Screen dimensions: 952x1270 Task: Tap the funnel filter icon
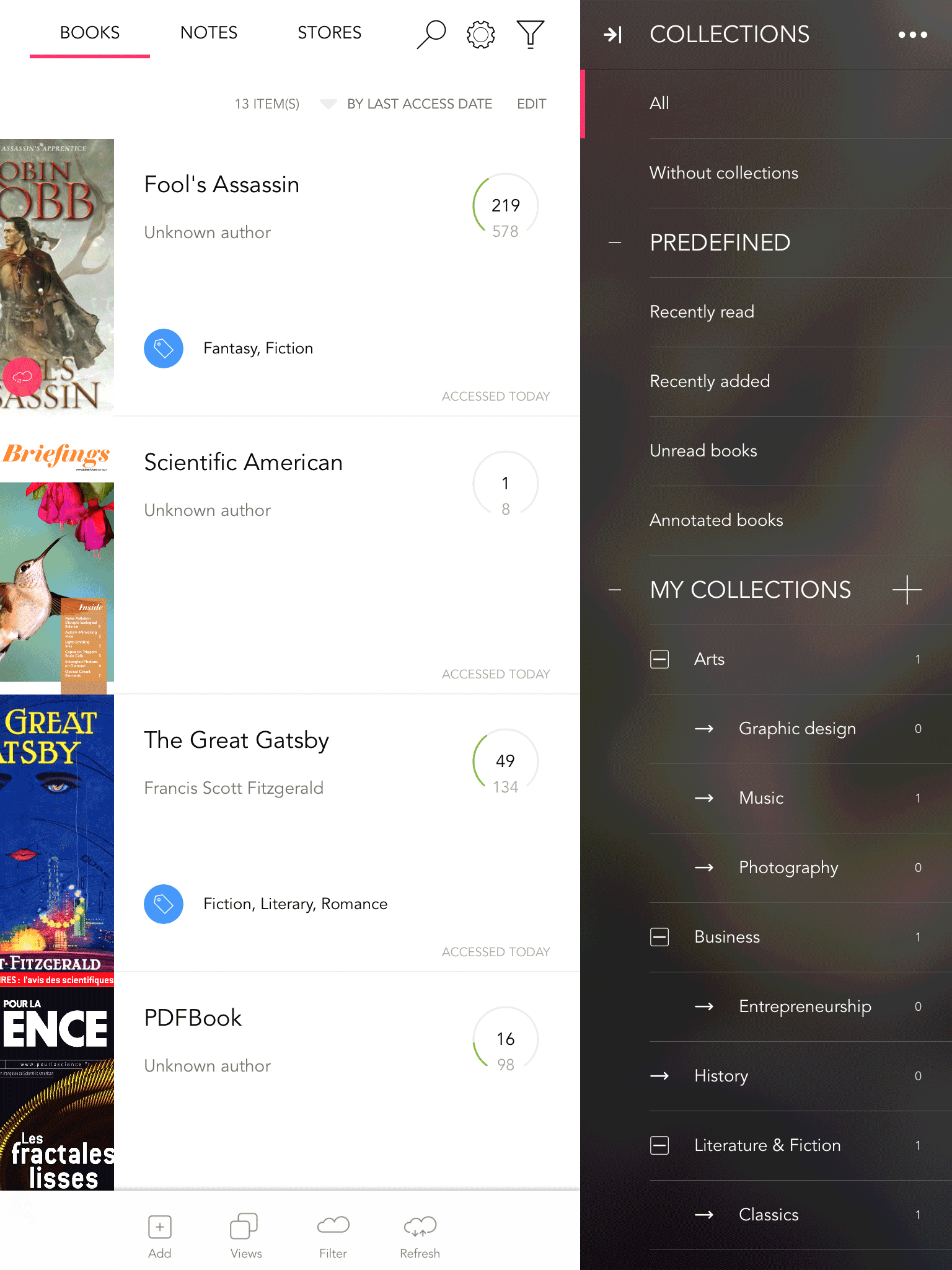(530, 34)
